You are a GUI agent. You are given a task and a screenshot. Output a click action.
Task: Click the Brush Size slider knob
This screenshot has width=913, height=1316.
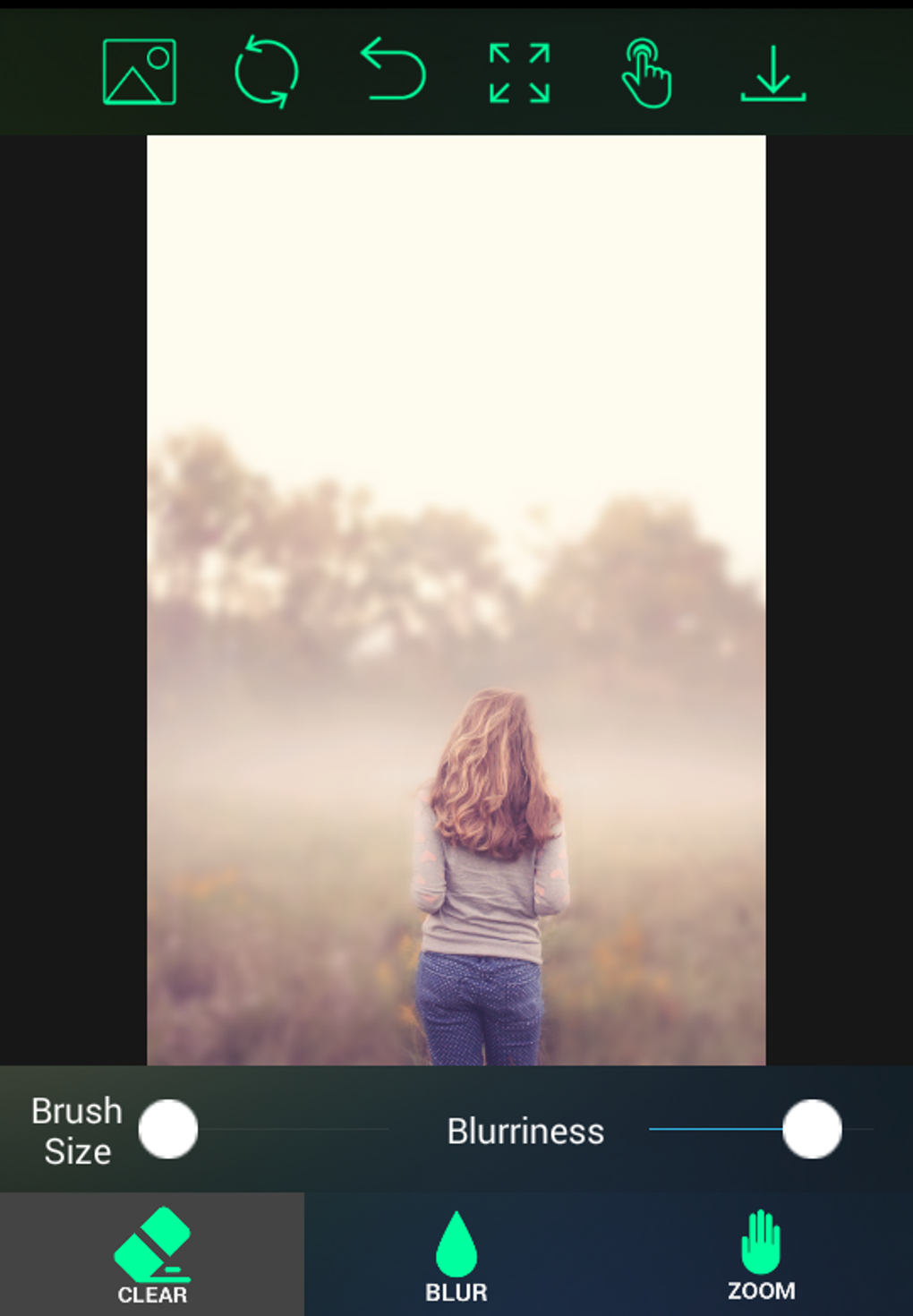point(169,1130)
